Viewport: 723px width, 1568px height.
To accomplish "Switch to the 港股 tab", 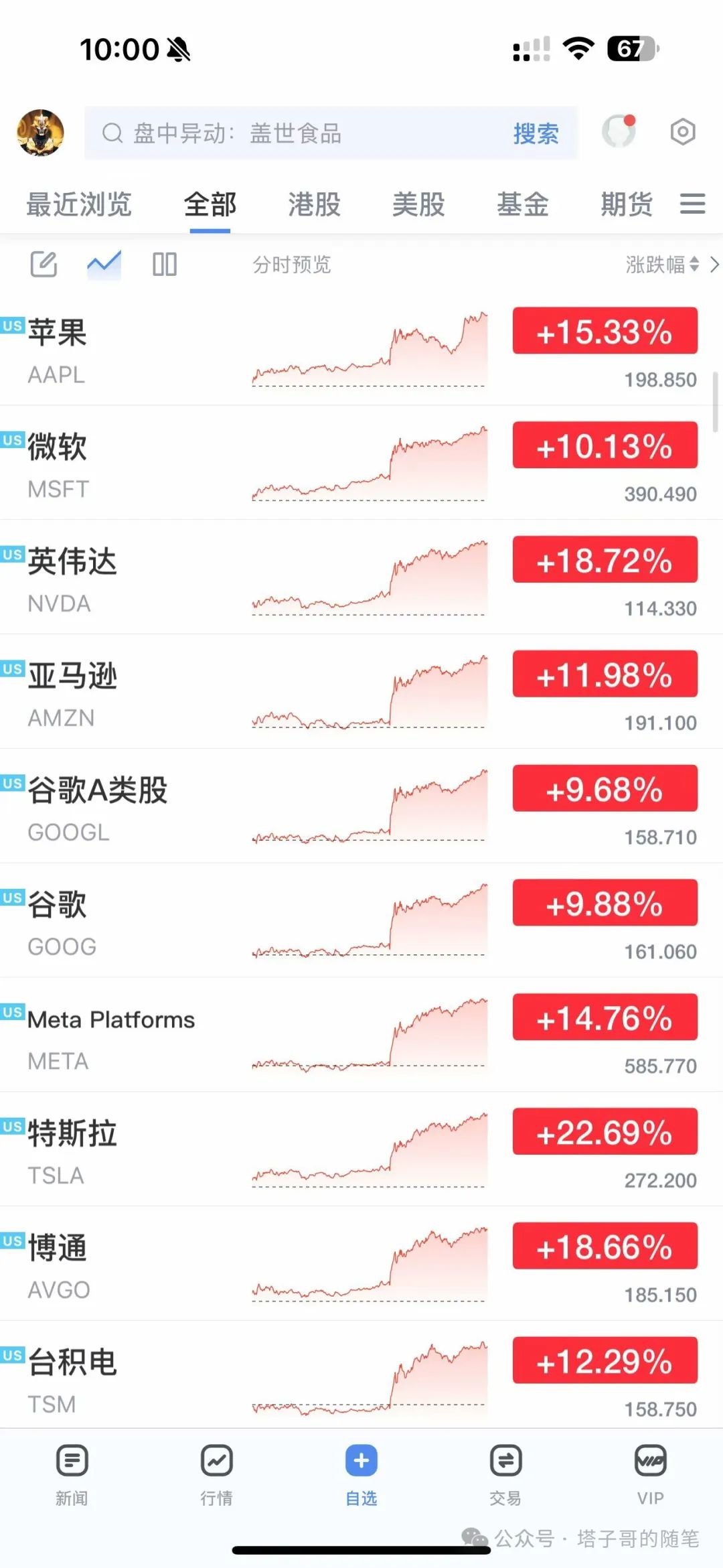I will tap(314, 204).
